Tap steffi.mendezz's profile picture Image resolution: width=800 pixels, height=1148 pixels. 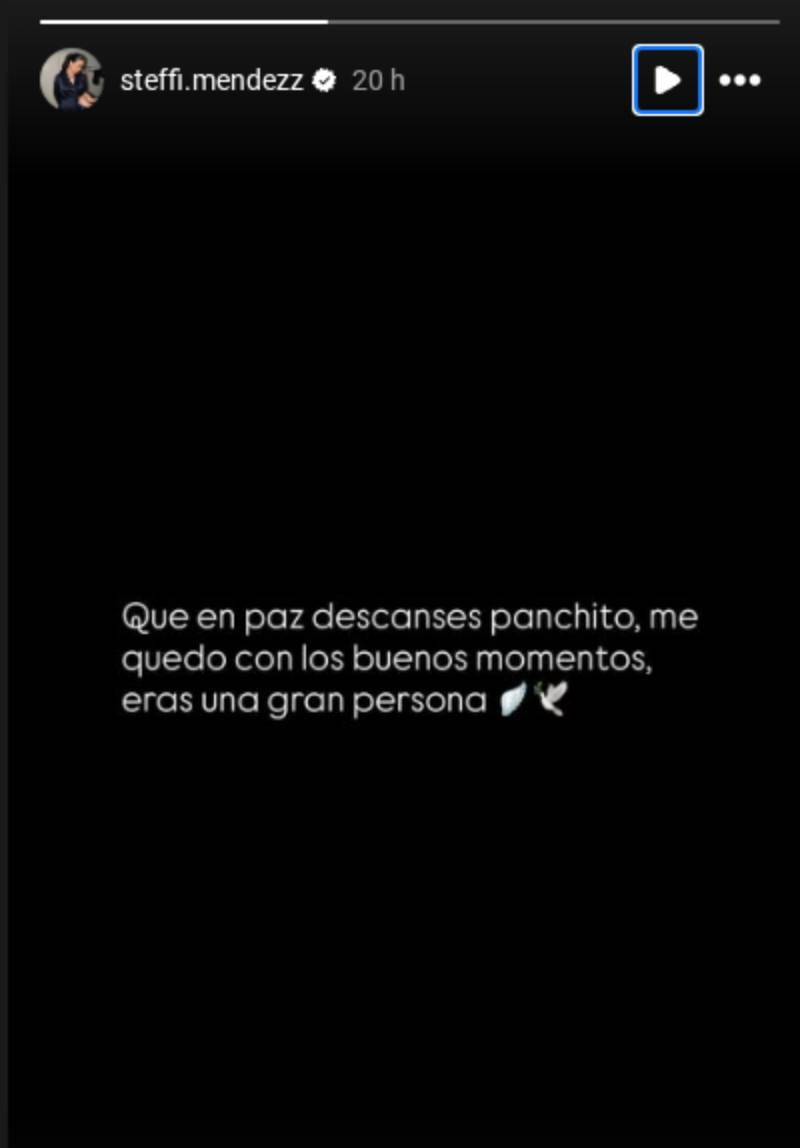71,79
